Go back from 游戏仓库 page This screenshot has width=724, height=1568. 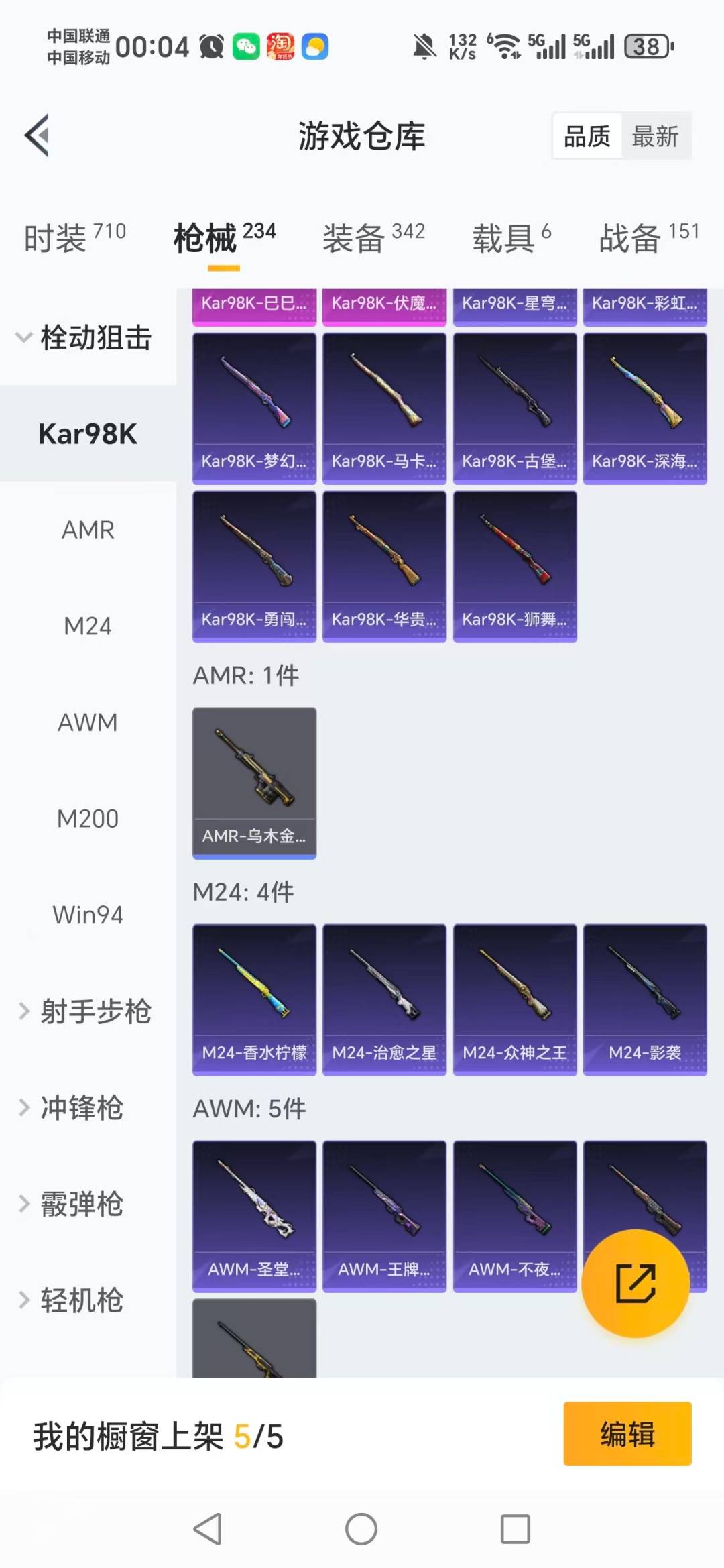(38, 135)
